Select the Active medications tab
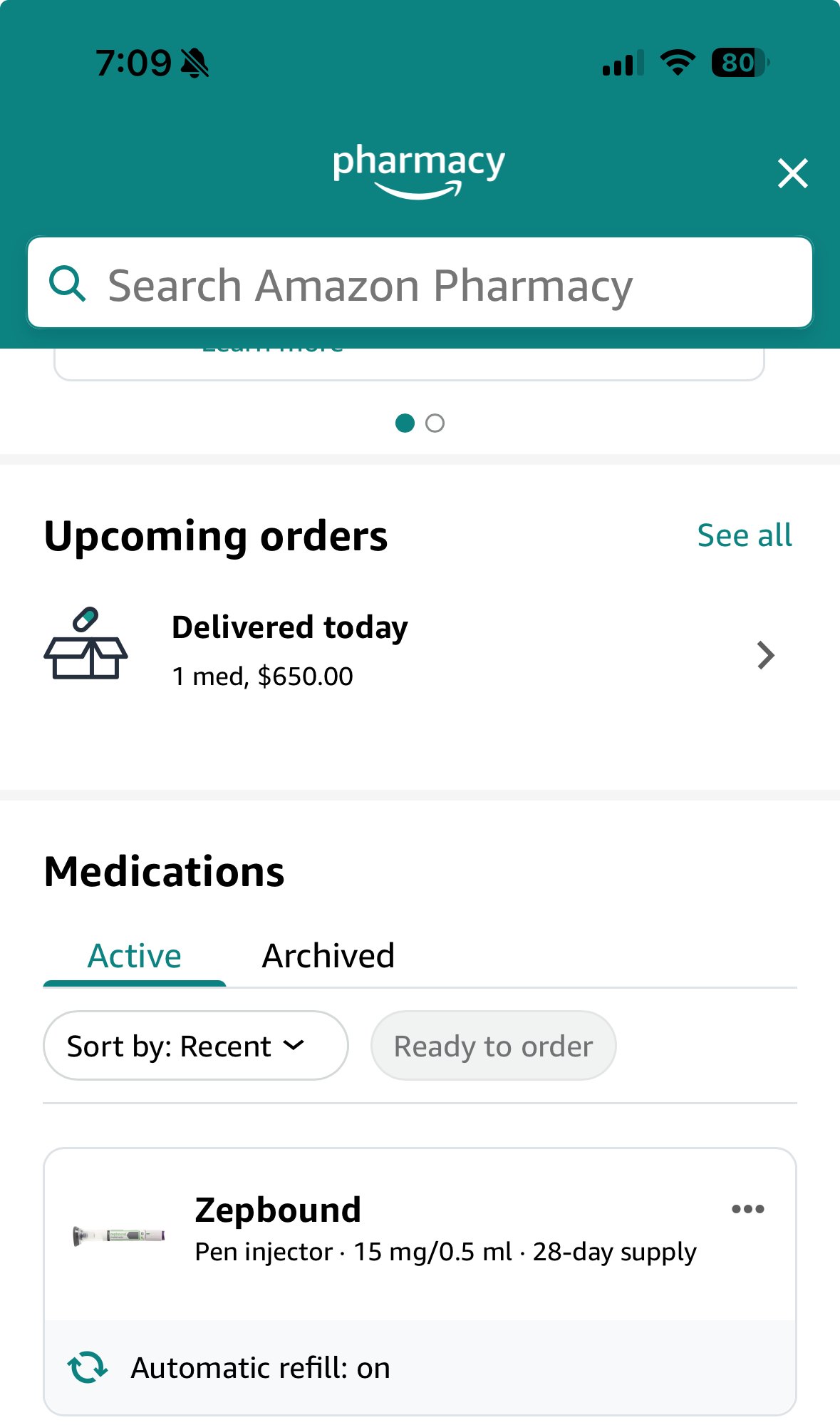 (x=134, y=956)
